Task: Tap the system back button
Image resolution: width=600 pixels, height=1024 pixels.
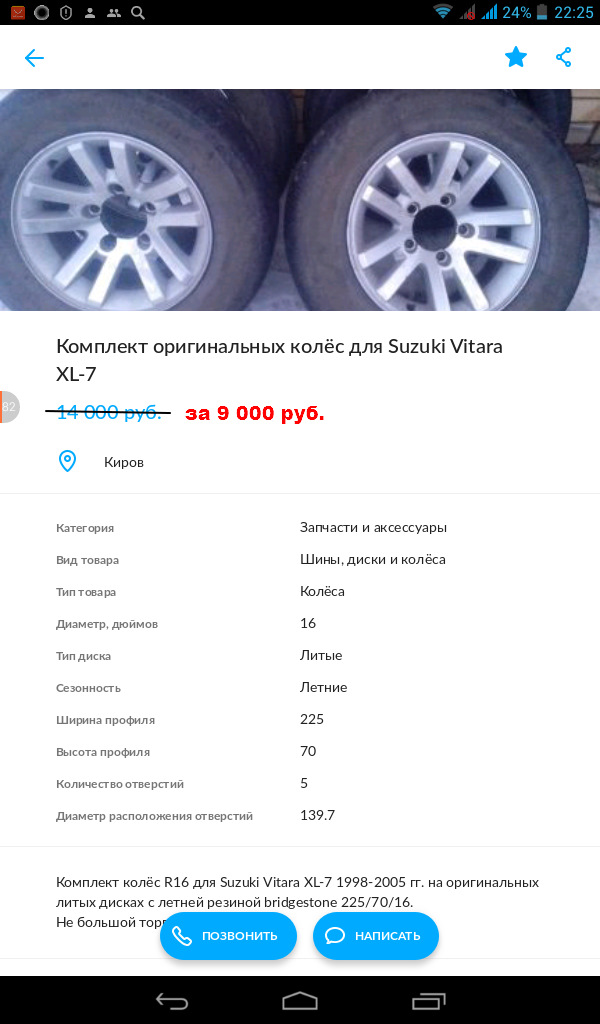Action: click(171, 1000)
